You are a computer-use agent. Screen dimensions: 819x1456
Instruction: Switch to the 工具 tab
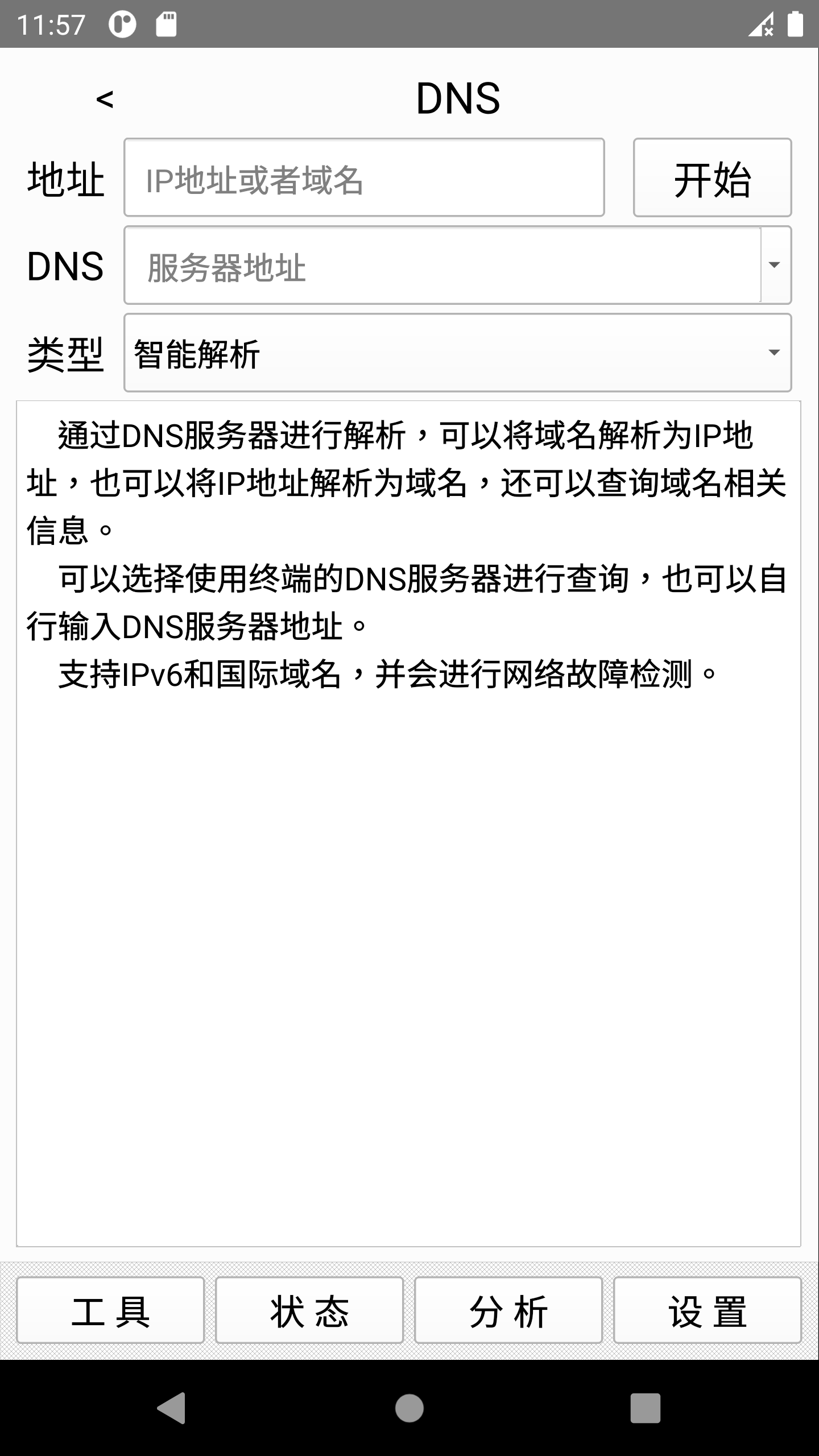pyautogui.click(x=110, y=1310)
